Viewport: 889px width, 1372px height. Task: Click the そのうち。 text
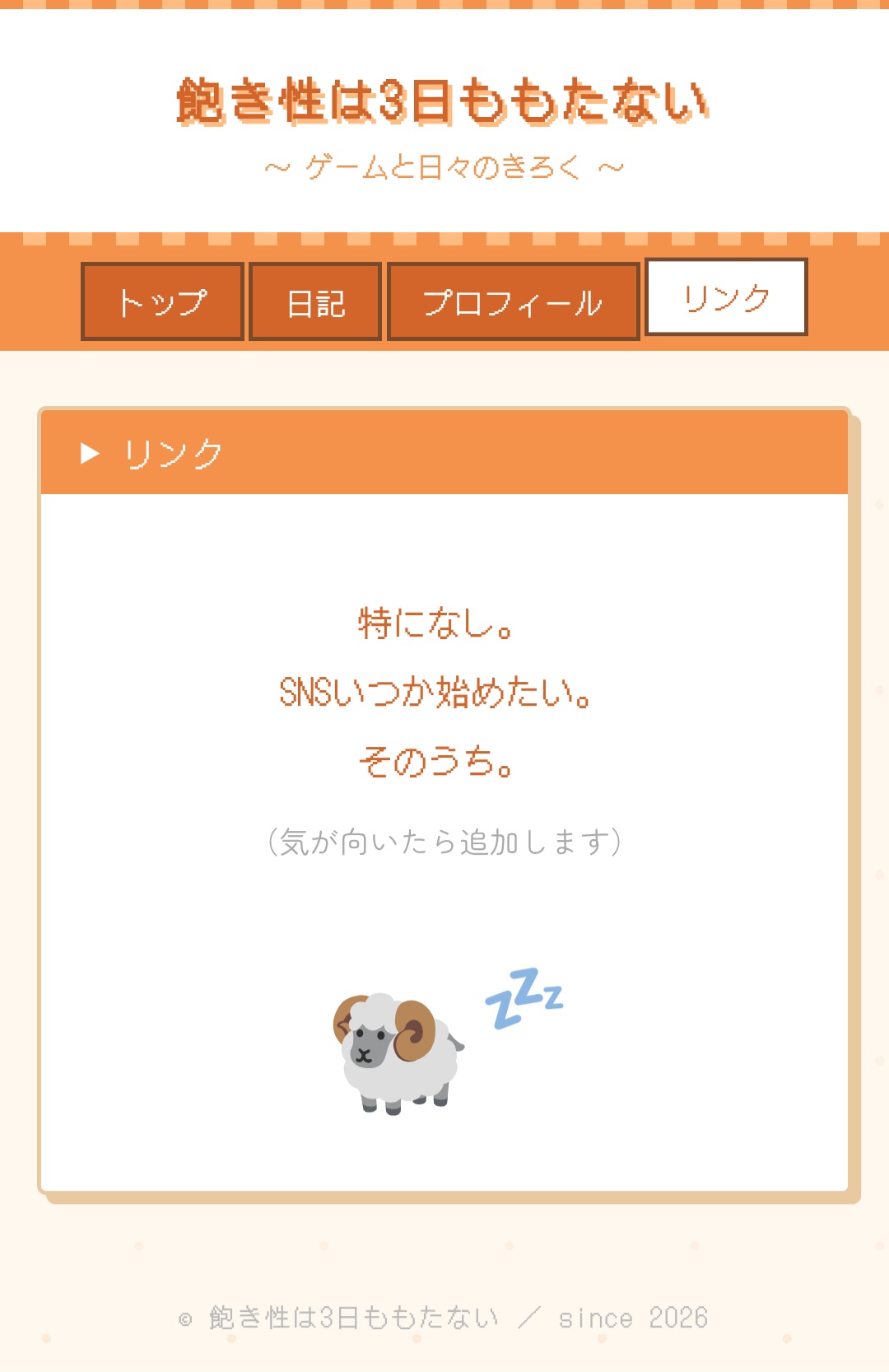[x=436, y=763]
